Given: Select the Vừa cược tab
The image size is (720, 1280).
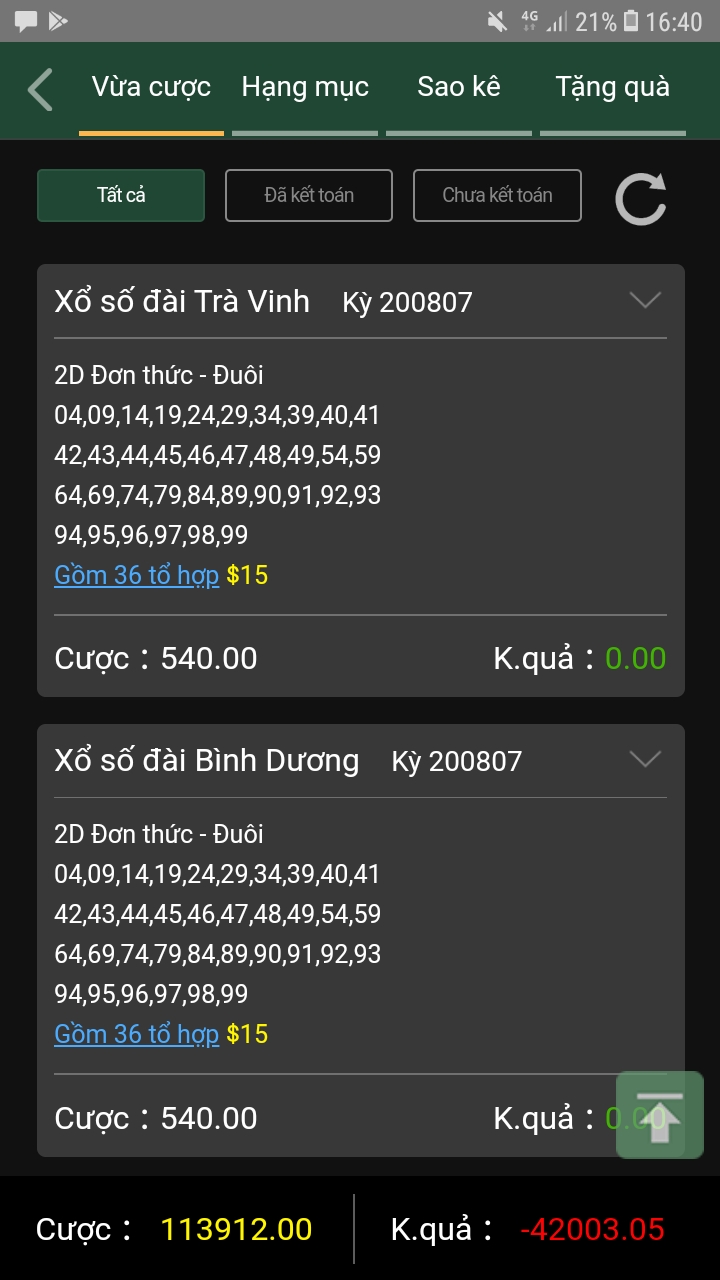Looking at the screenshot, I should click(x=151, y=88).
